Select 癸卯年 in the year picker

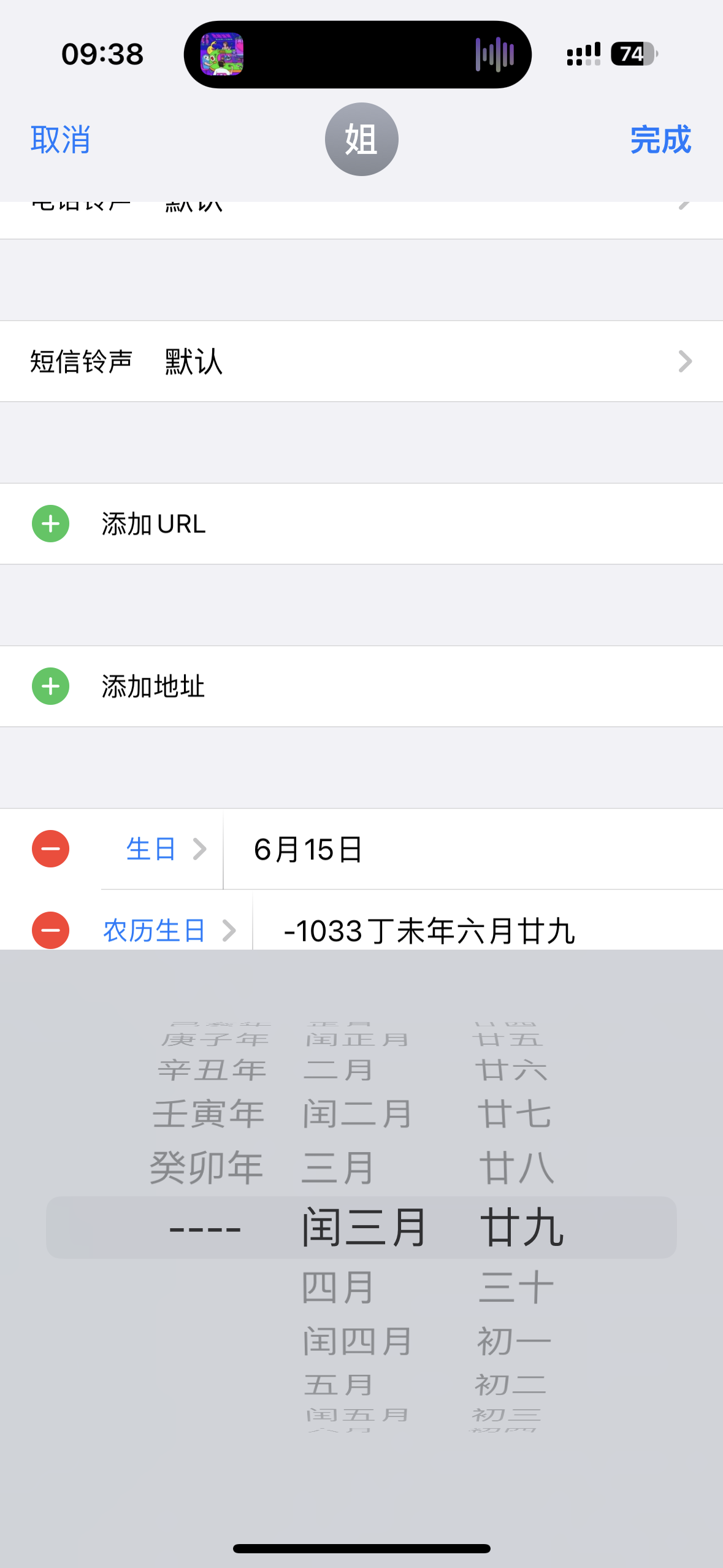pos(207,1167)
